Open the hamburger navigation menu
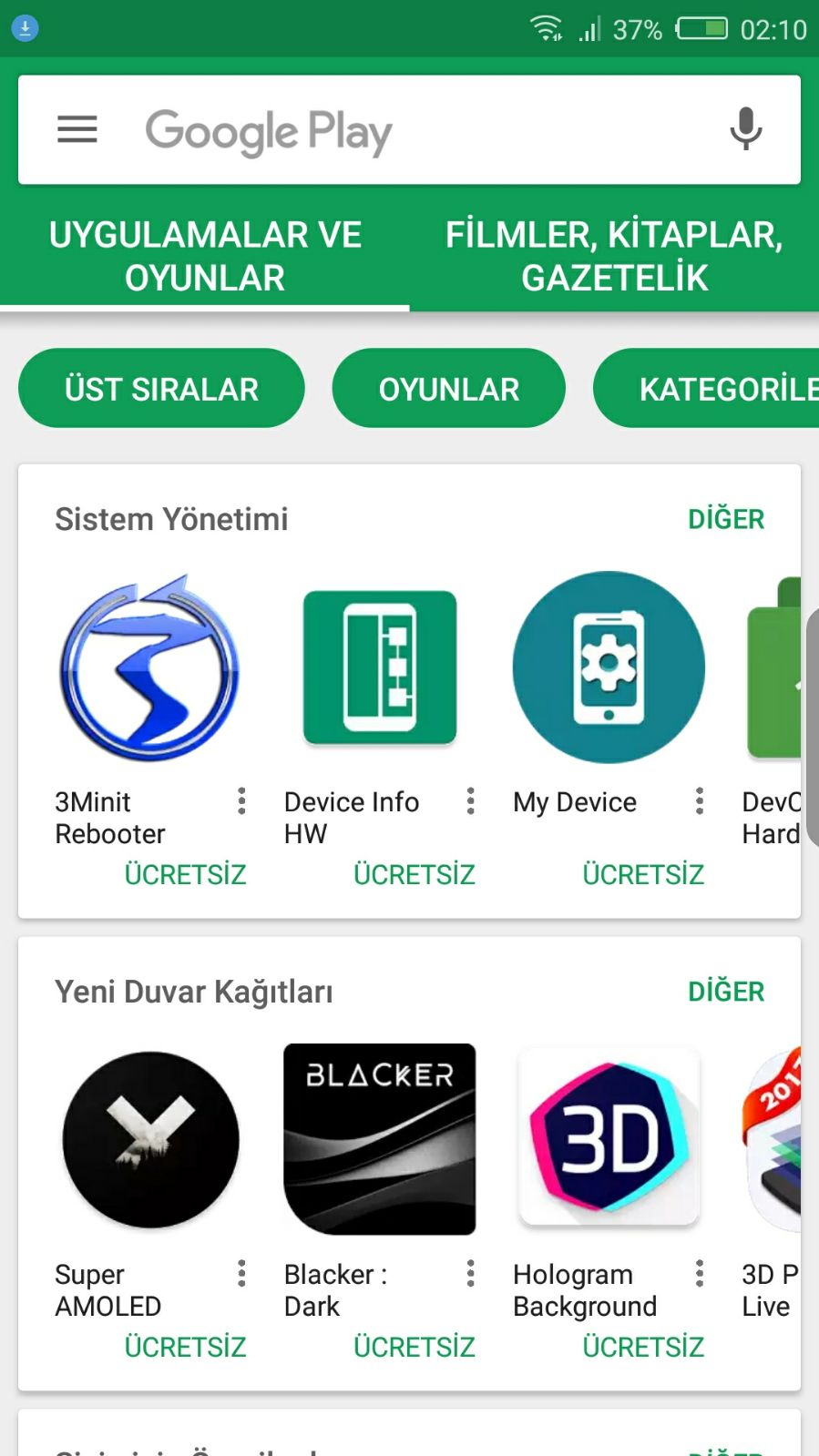Viewport: 819px width, 1456px height. coord(77,129)
